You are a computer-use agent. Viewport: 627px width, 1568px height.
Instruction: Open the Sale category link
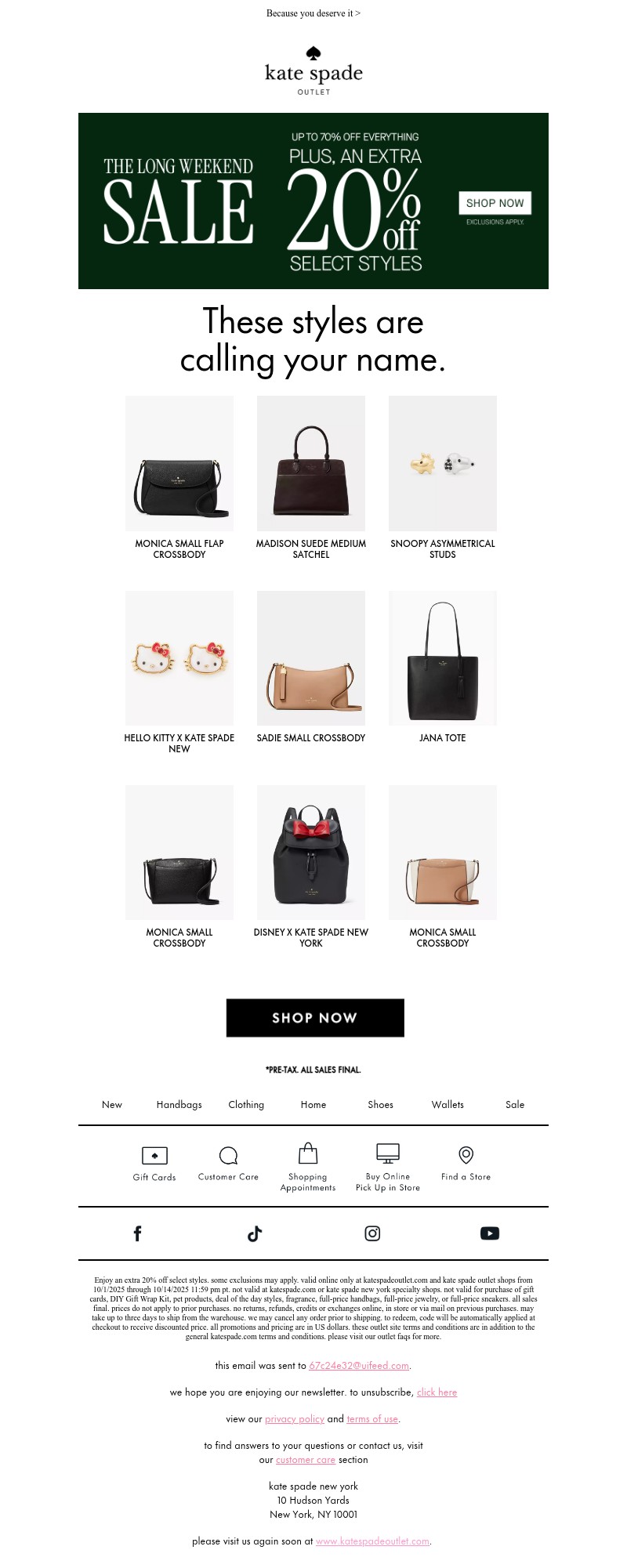[515, 1105]
